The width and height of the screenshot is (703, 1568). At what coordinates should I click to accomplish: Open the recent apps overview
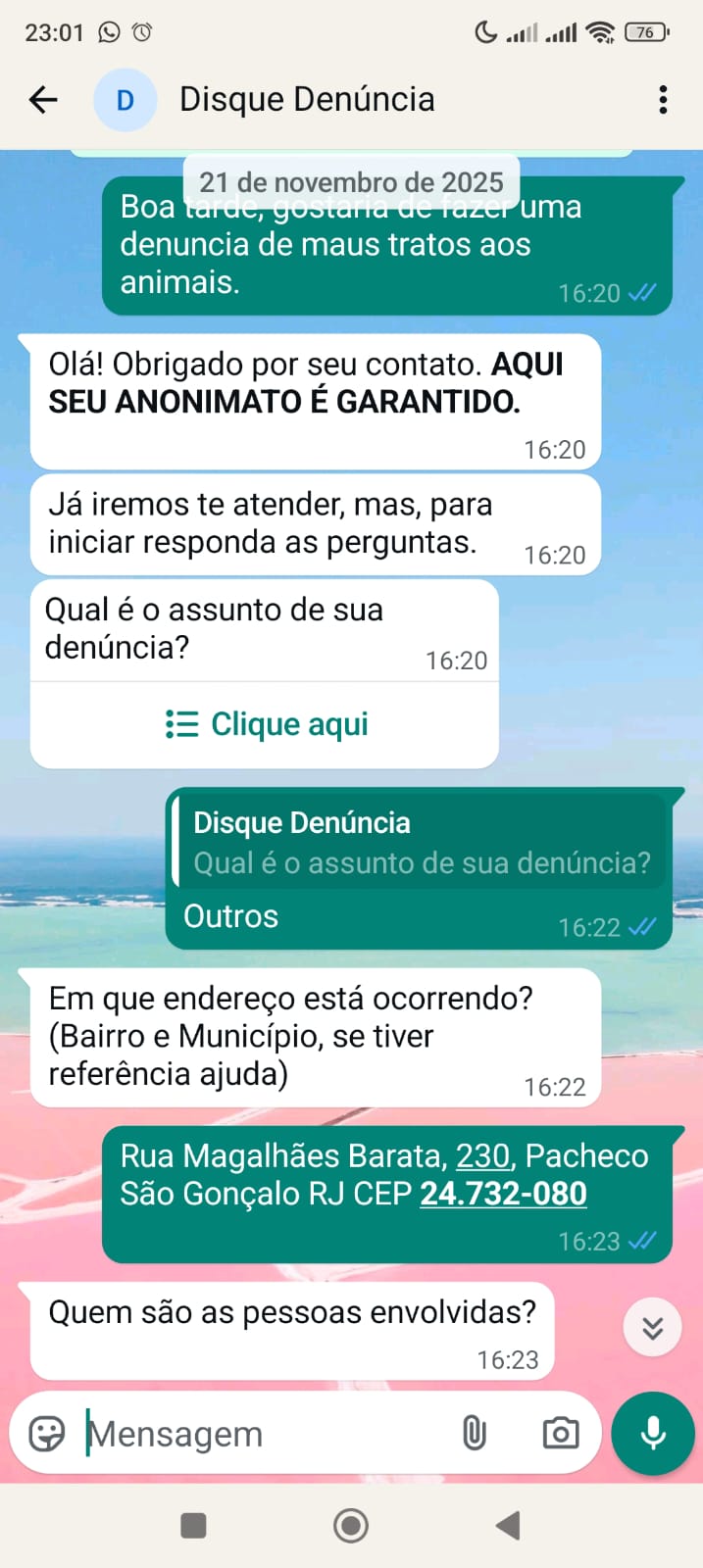point(194,1525)
